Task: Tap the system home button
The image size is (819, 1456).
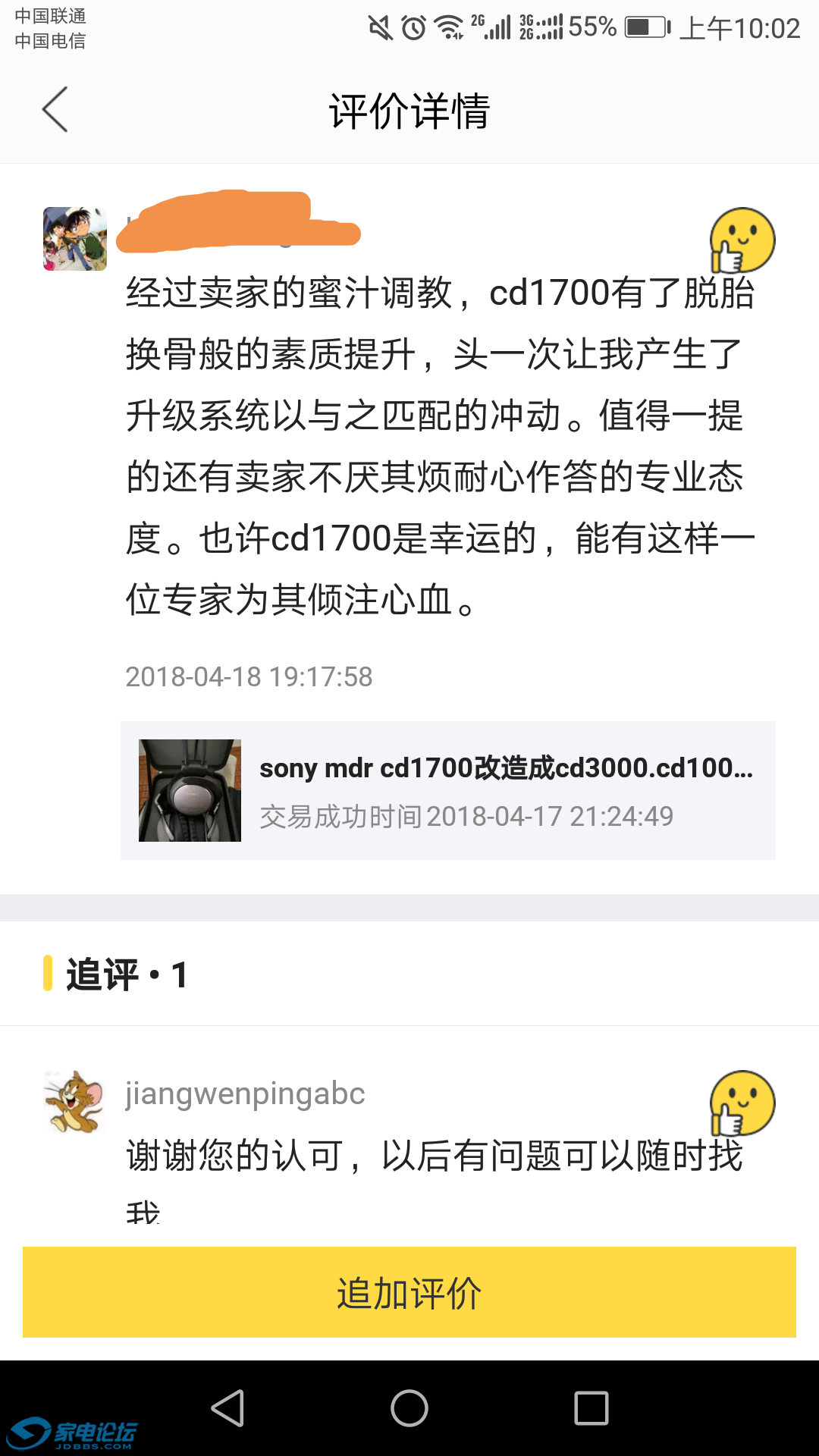Action: [409, 1409]
